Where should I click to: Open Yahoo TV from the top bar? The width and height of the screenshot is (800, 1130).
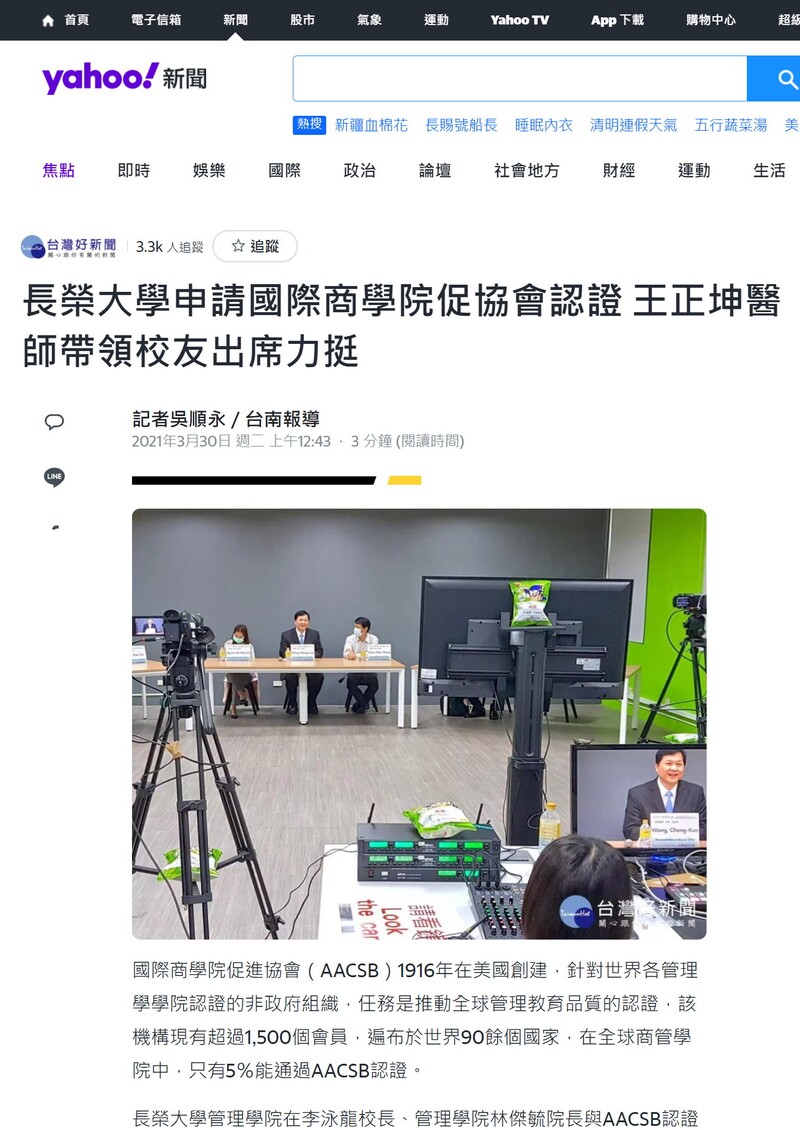519,20
